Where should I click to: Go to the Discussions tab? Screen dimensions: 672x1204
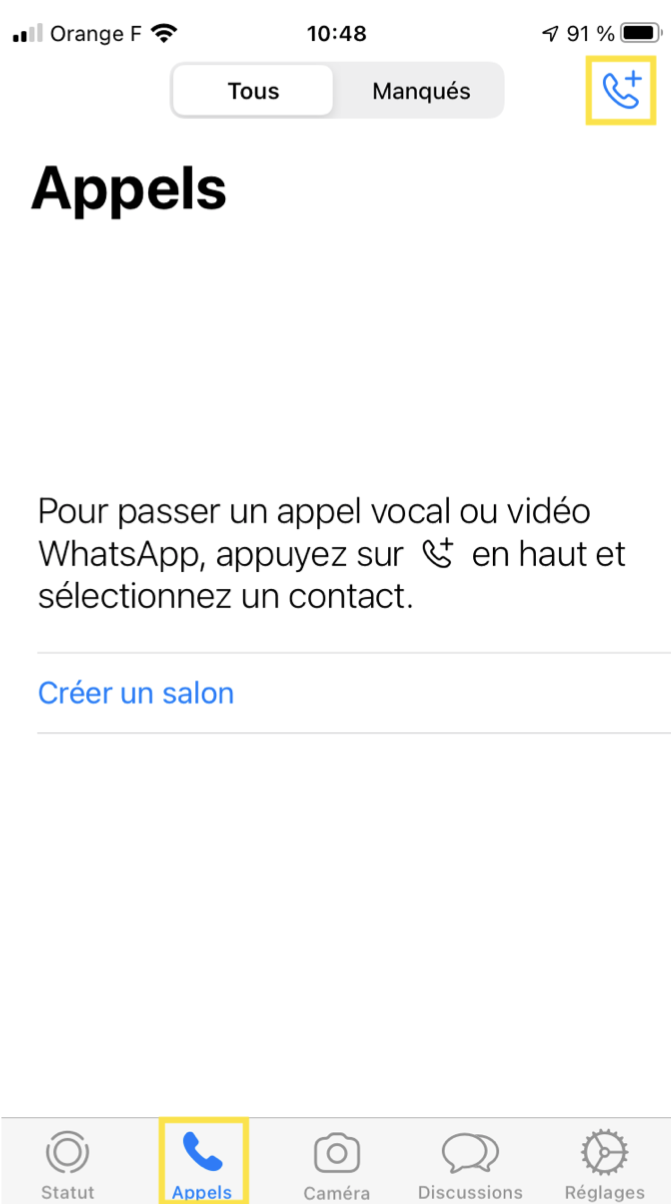470,1164
